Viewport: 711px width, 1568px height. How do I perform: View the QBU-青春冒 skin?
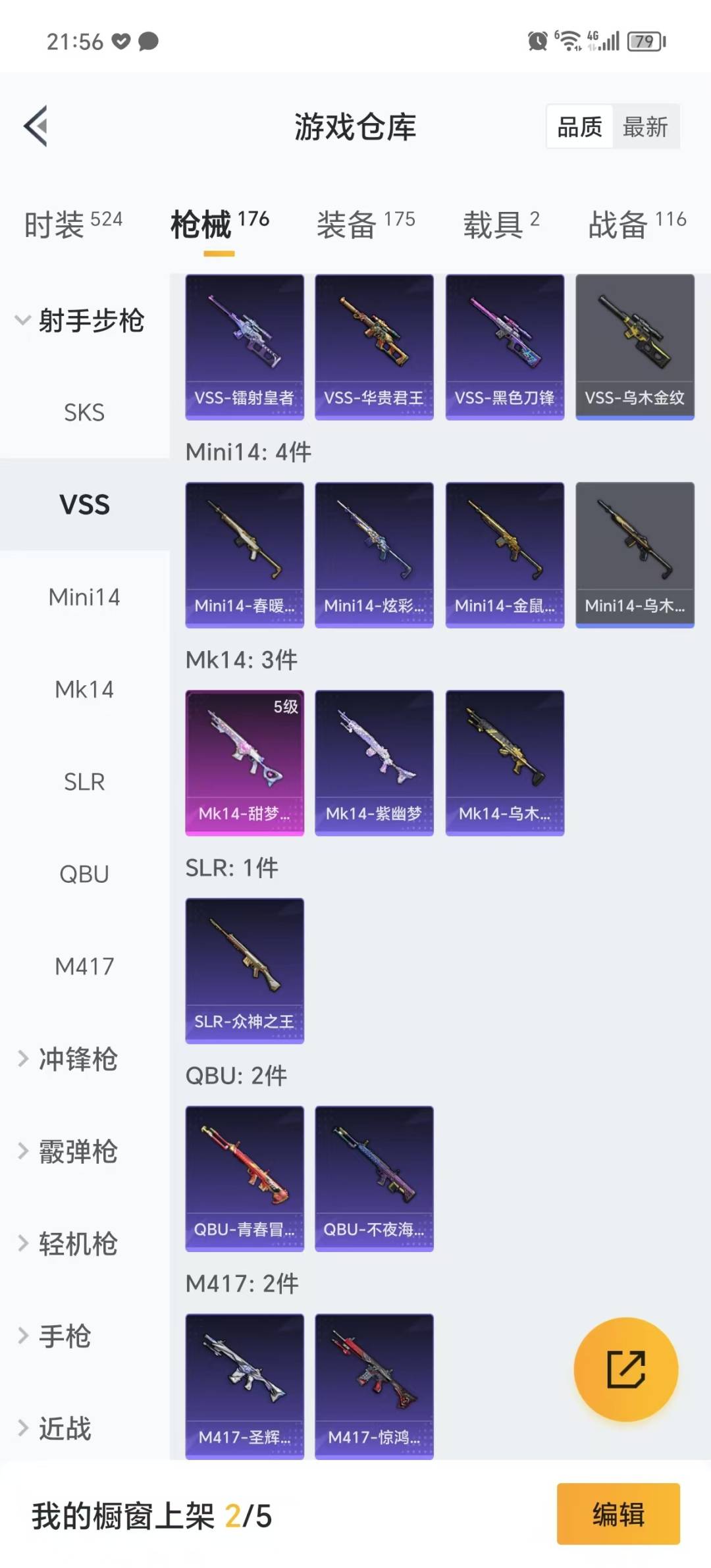point(244,1178)
